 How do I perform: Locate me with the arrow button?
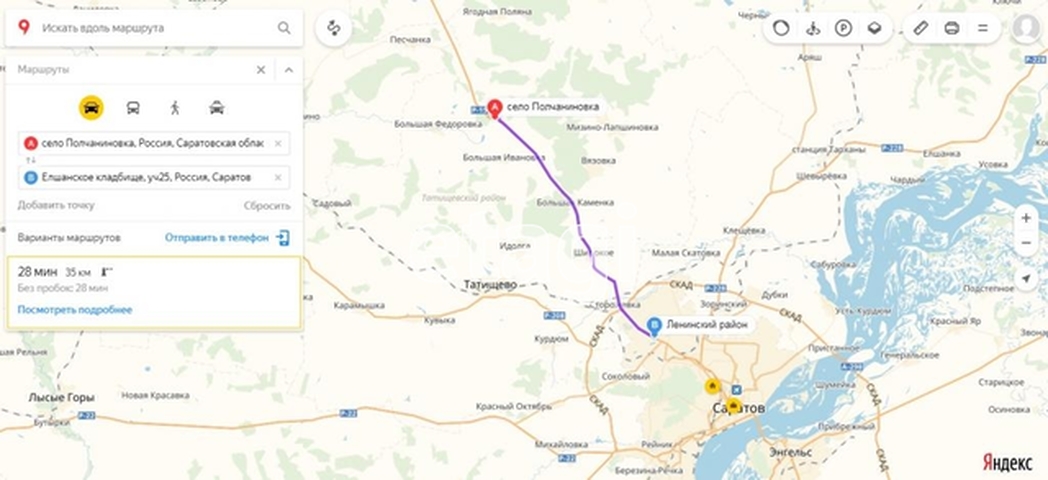point(1026,278)
